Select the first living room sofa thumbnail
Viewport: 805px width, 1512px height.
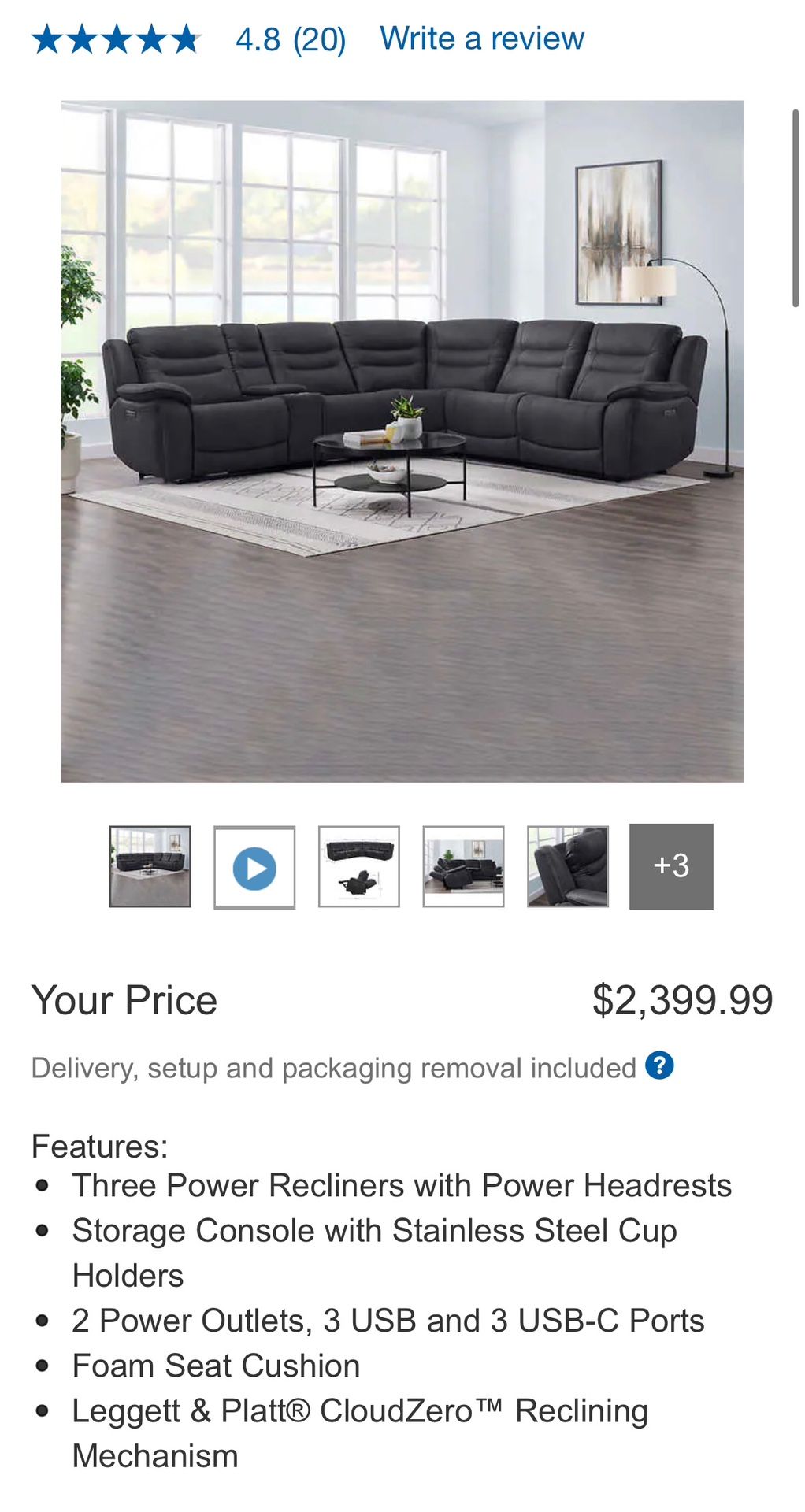tap(150, 868)
